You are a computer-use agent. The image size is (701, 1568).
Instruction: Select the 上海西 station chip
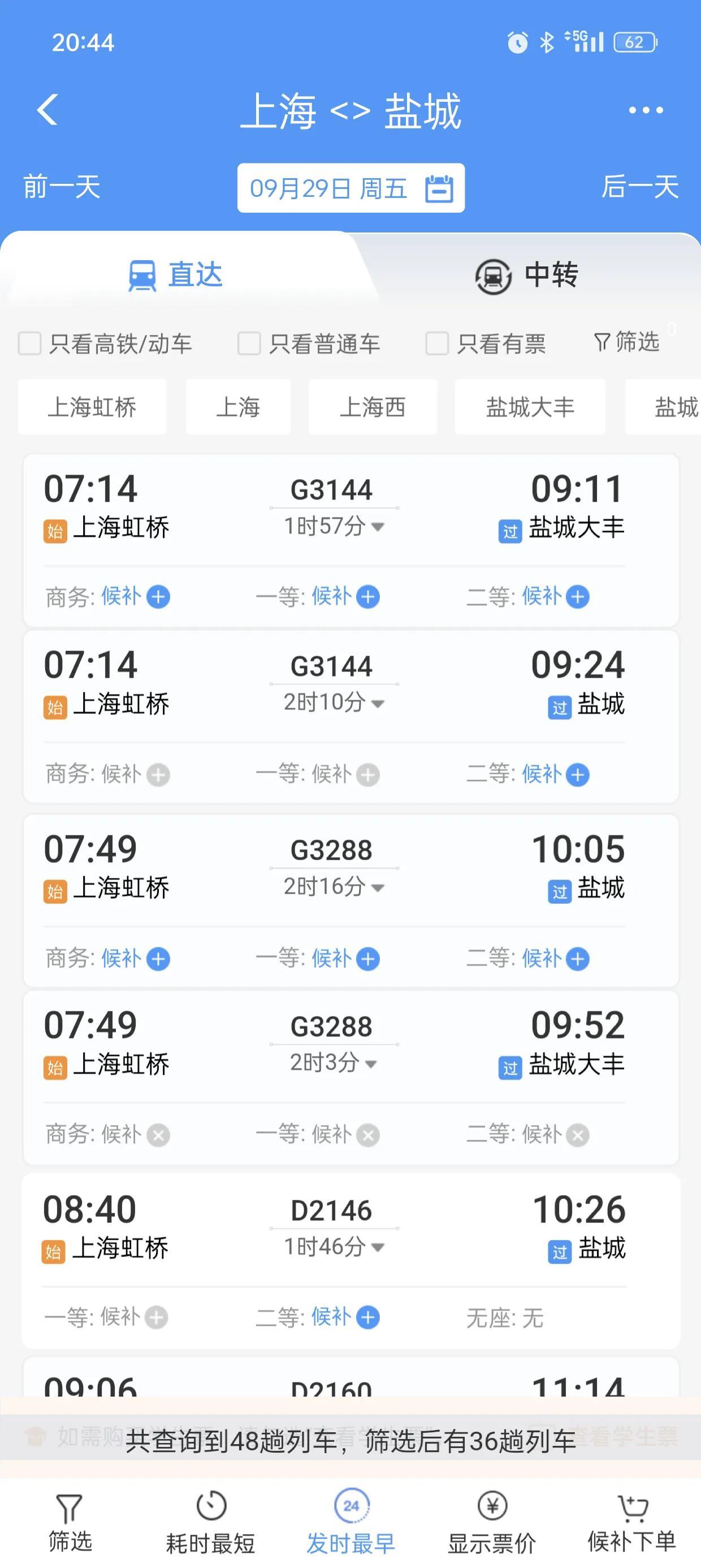point(373,407)
